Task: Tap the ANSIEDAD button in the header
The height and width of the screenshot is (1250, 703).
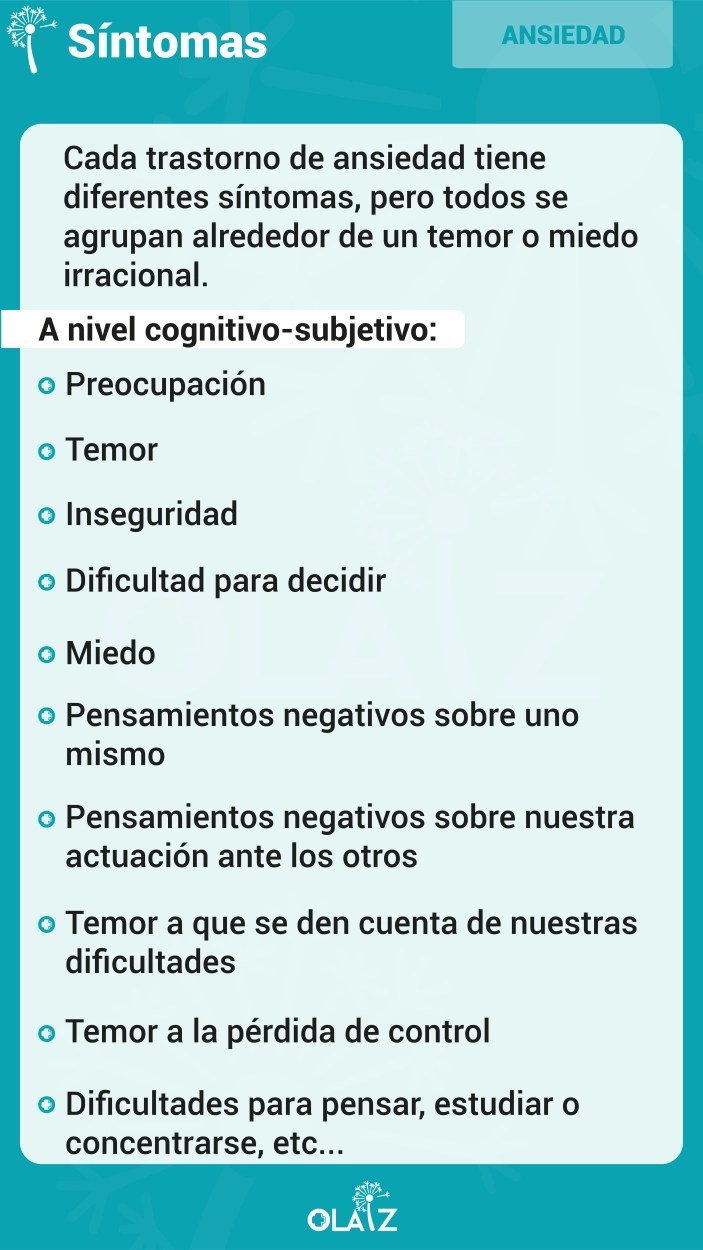Action: (562, 35)
